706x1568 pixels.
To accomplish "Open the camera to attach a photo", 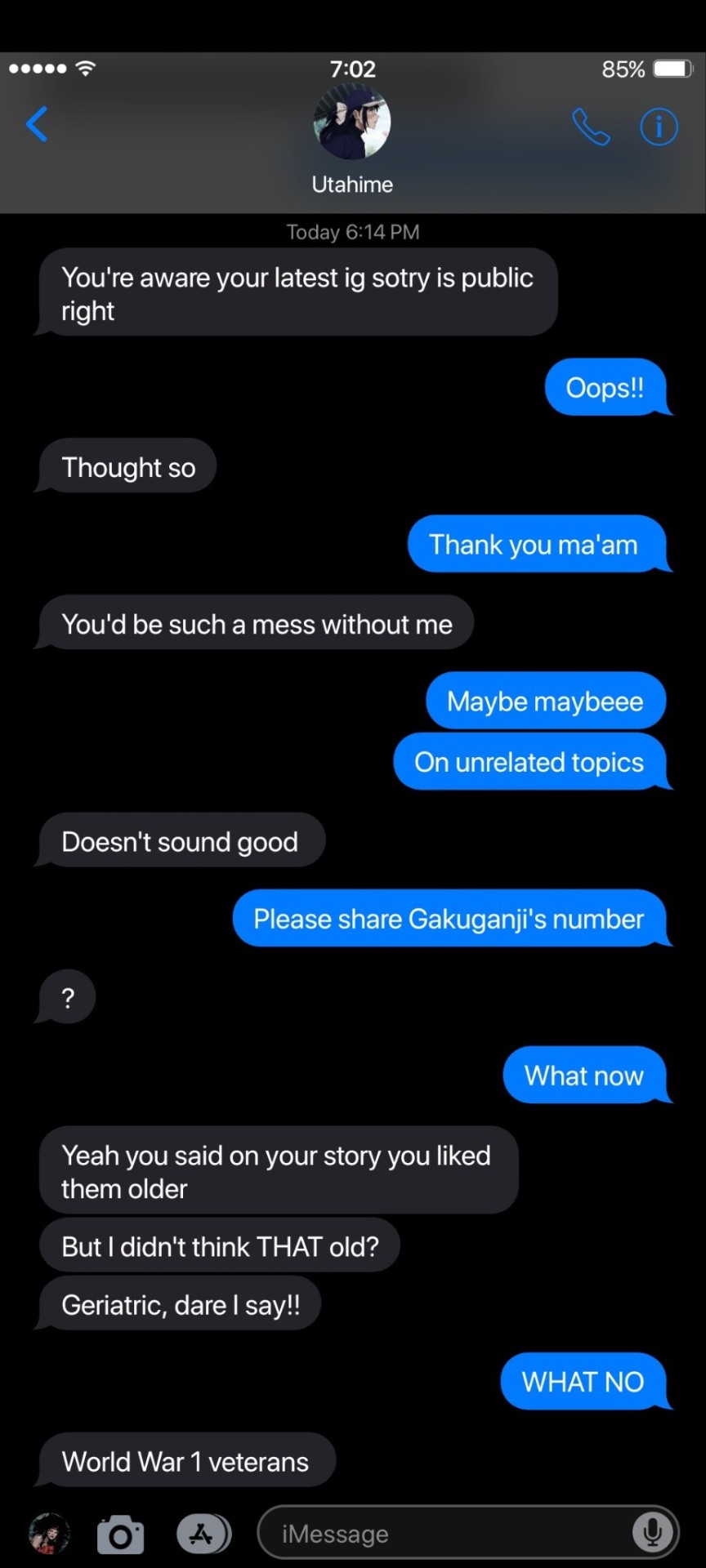I will (x=120, y=1535).
